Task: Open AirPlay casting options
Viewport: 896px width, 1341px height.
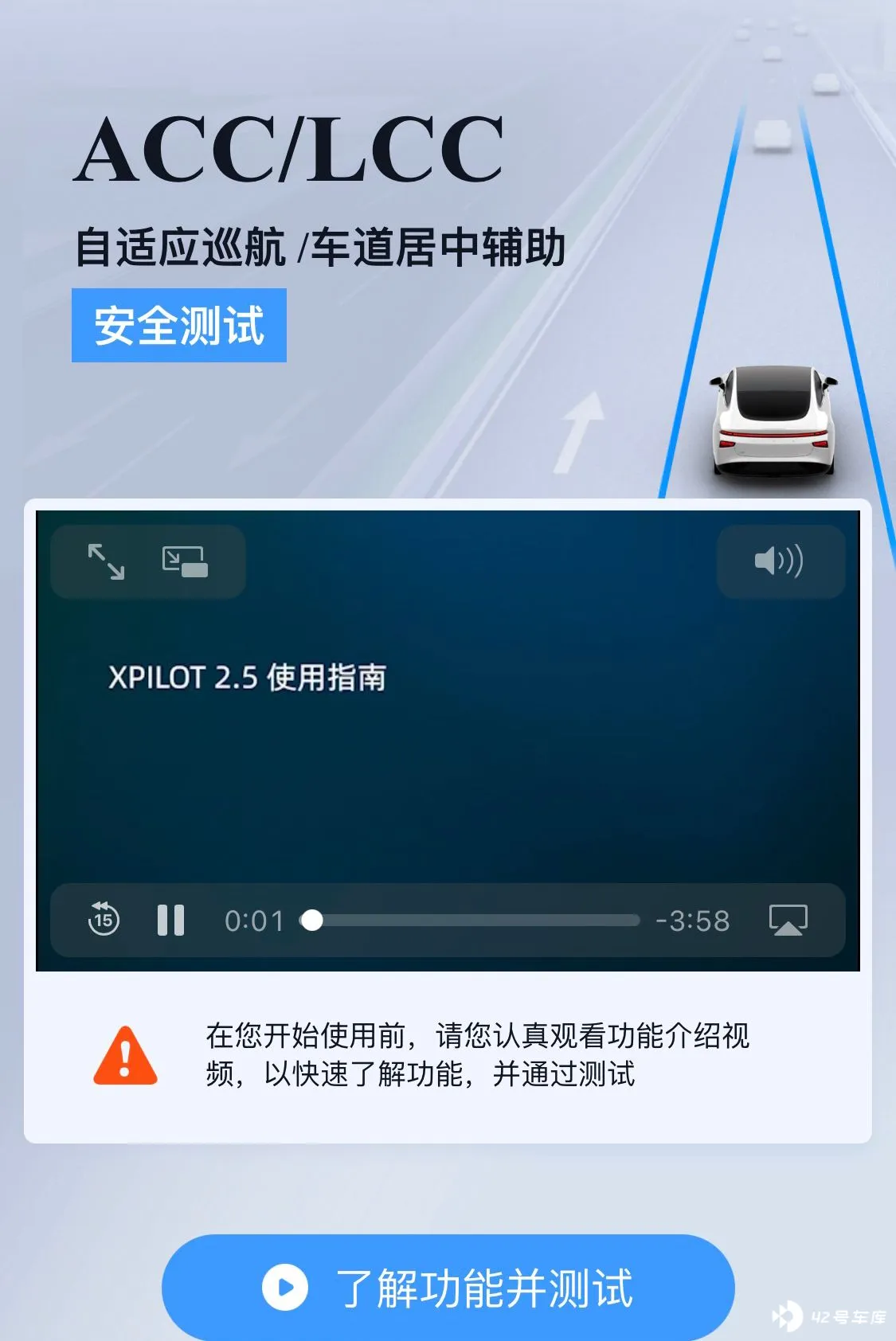Action: (x=788, y=920)
